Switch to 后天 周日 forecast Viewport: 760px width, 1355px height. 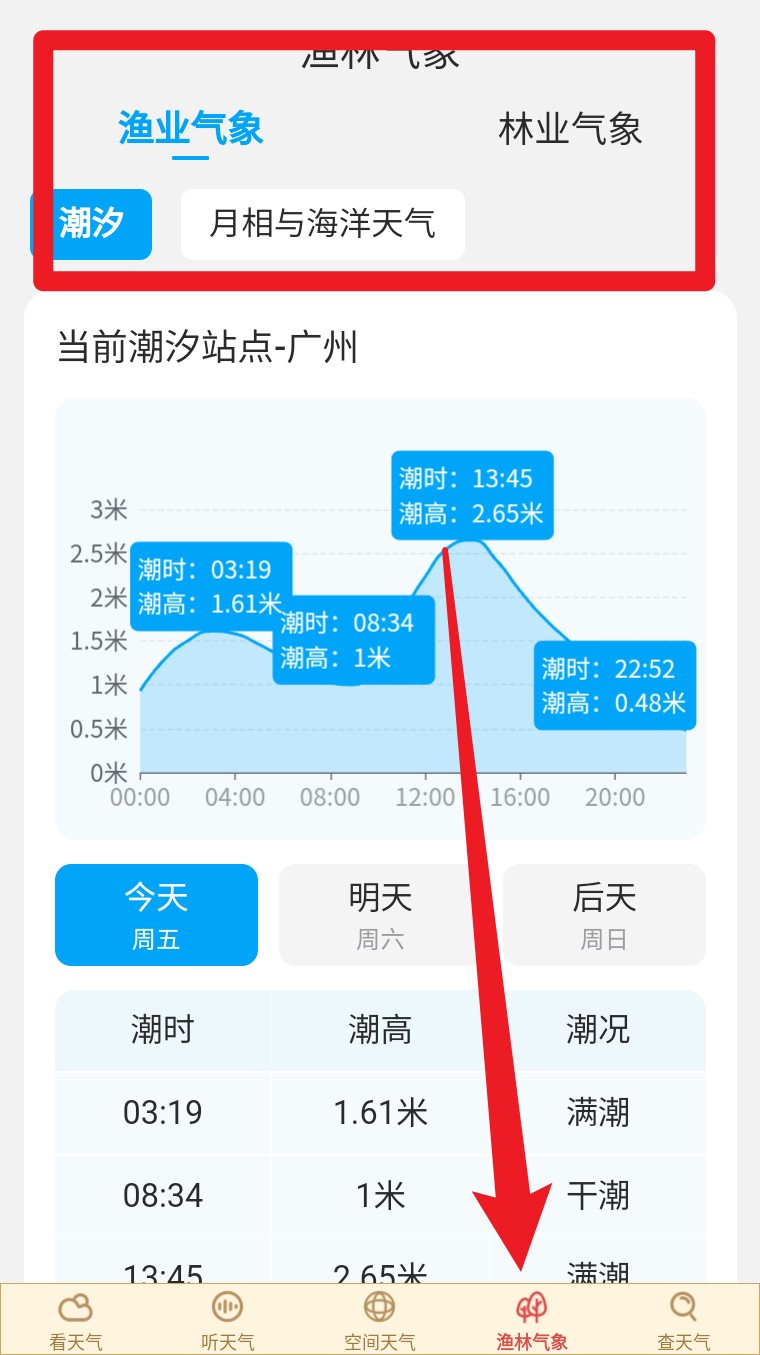[x=604, y=914]
